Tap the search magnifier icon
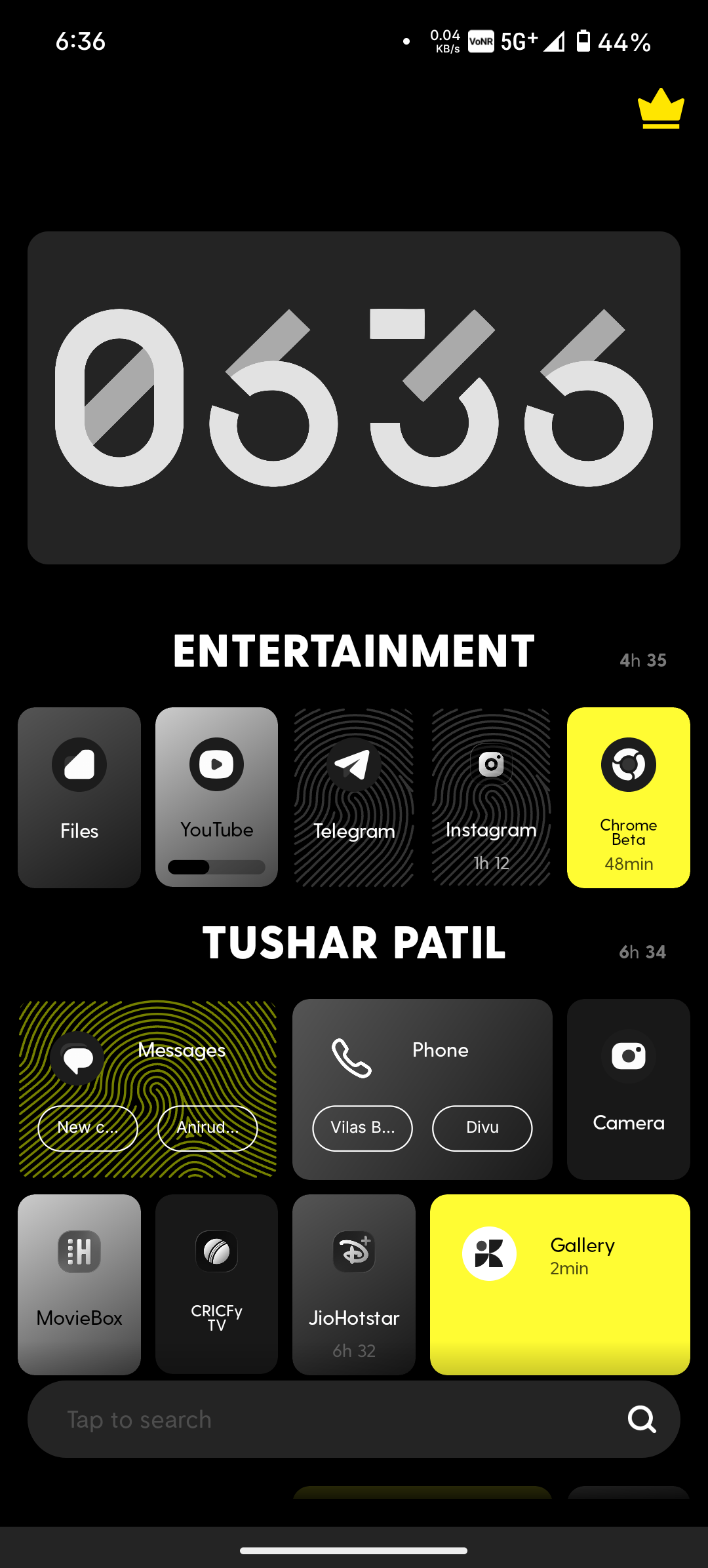This screenshot has width=708, height=1568. [642, 1419]
